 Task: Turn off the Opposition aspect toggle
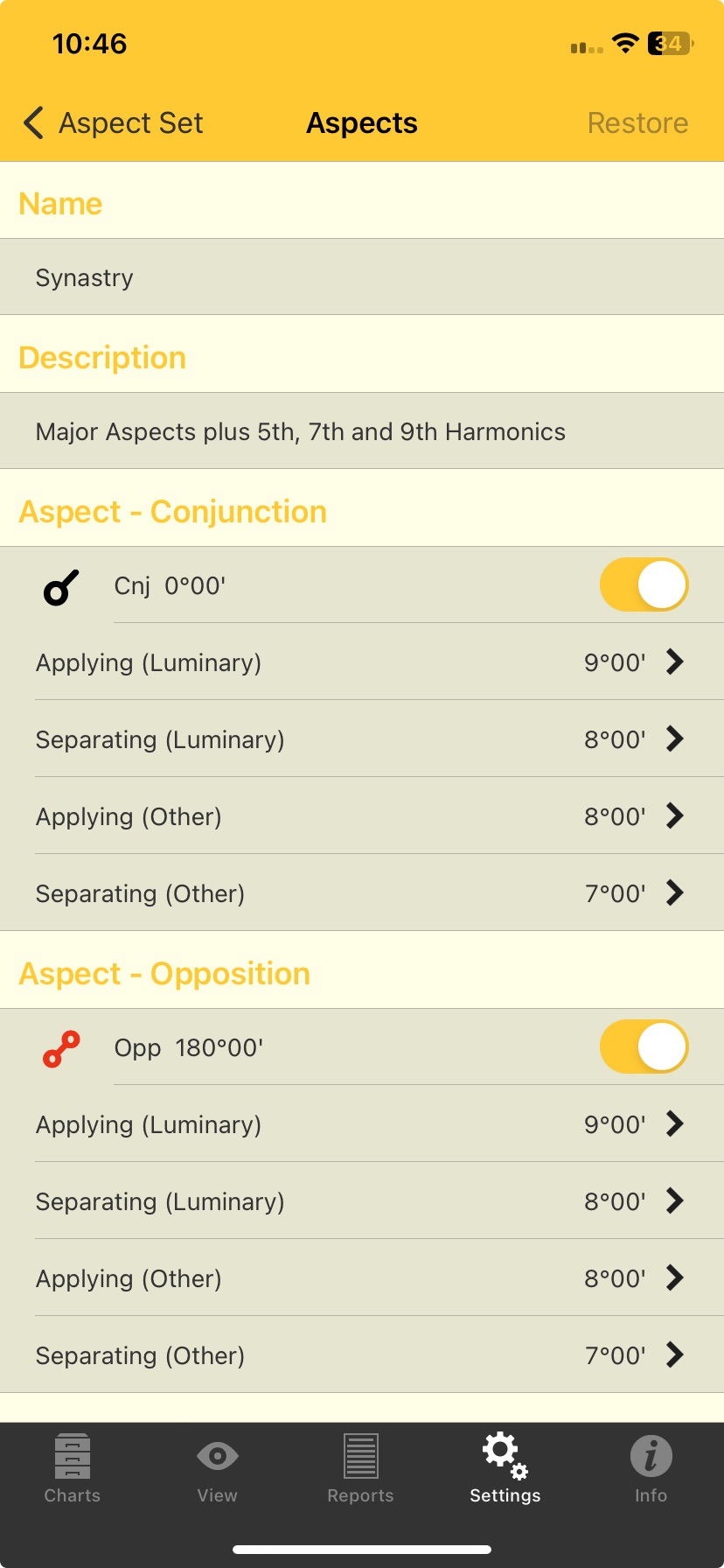click(644, 1046)
